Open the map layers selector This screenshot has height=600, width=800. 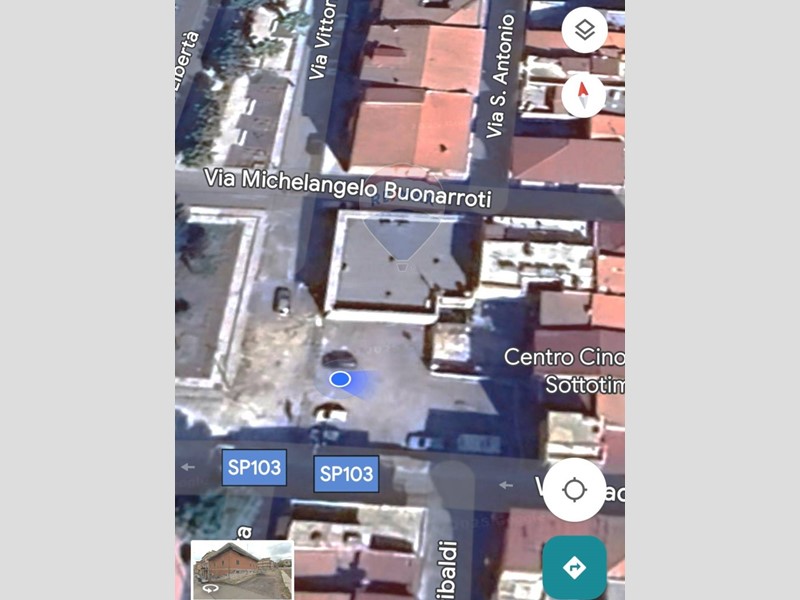point(585,31)
